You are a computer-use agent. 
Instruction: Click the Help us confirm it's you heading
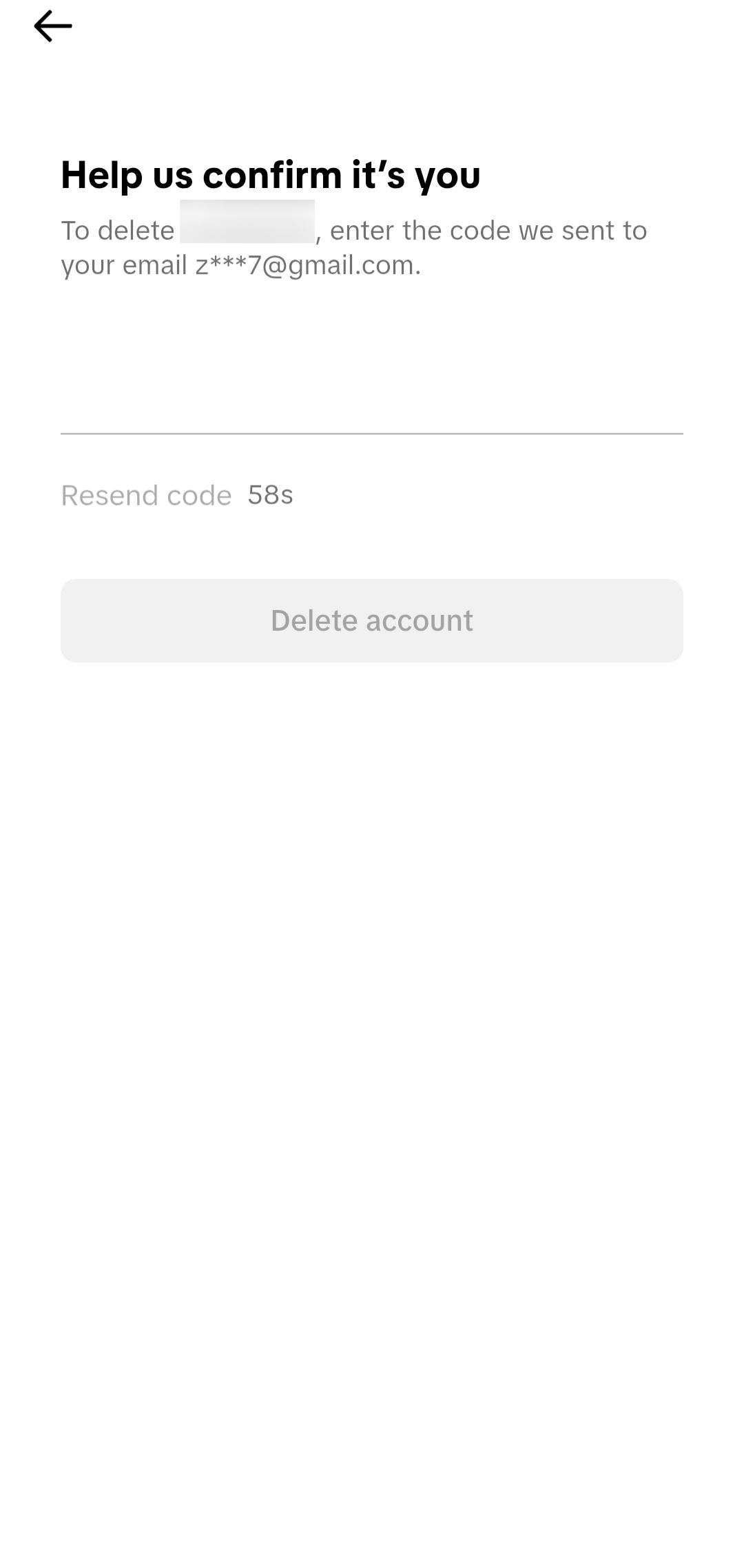(x=271, y=175)
